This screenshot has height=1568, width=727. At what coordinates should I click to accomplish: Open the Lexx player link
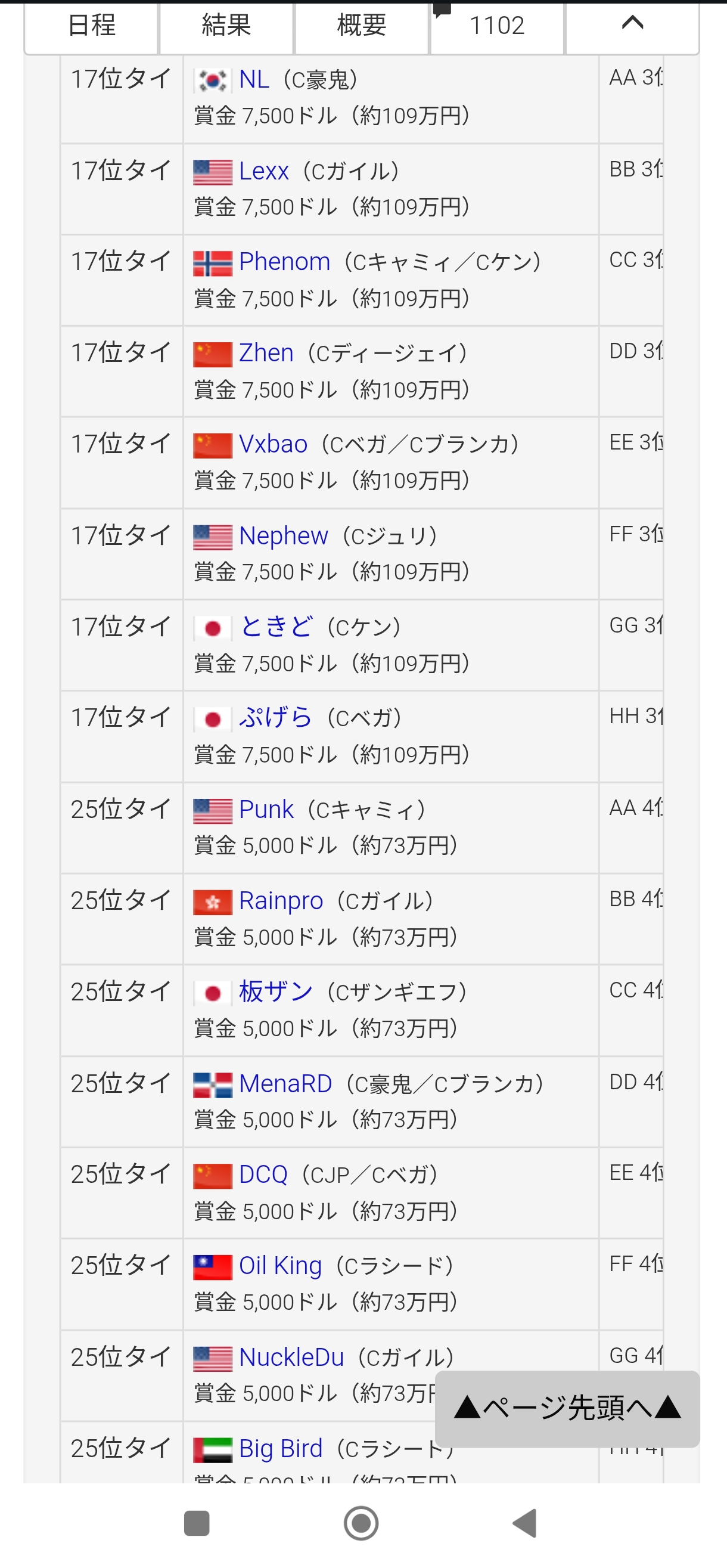(x=263, y=171)
